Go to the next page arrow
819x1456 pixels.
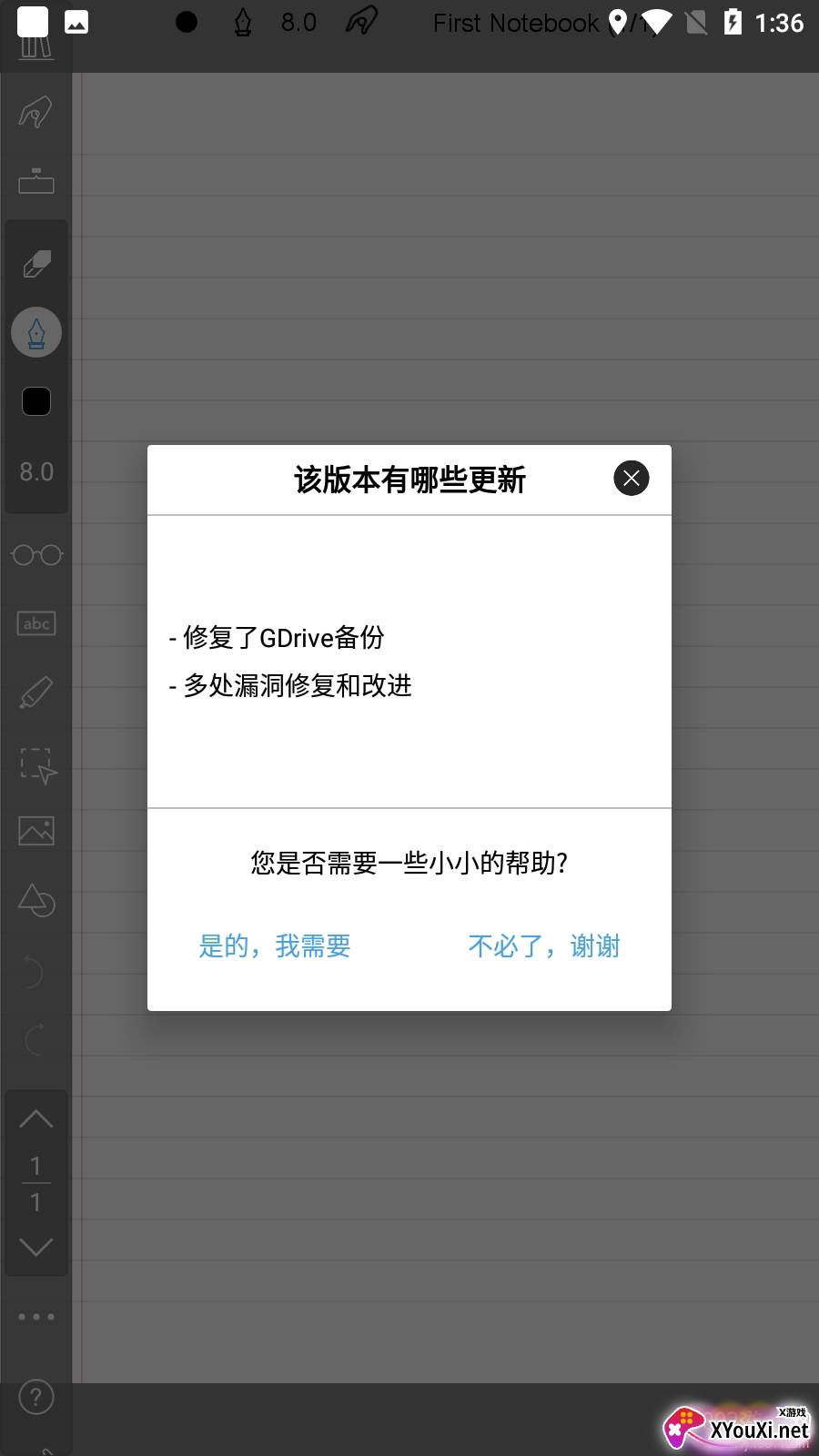point(36,1247)
